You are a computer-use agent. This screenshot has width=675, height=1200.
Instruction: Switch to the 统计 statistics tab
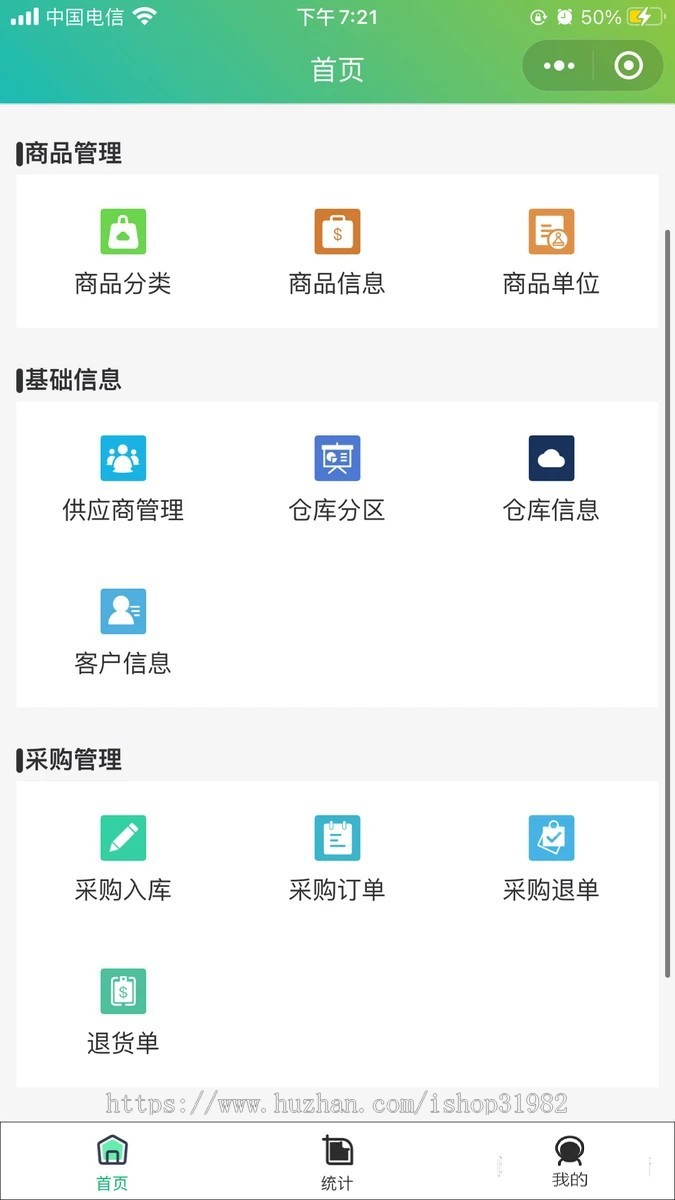pyautogui.click(x=337, y=1162)
